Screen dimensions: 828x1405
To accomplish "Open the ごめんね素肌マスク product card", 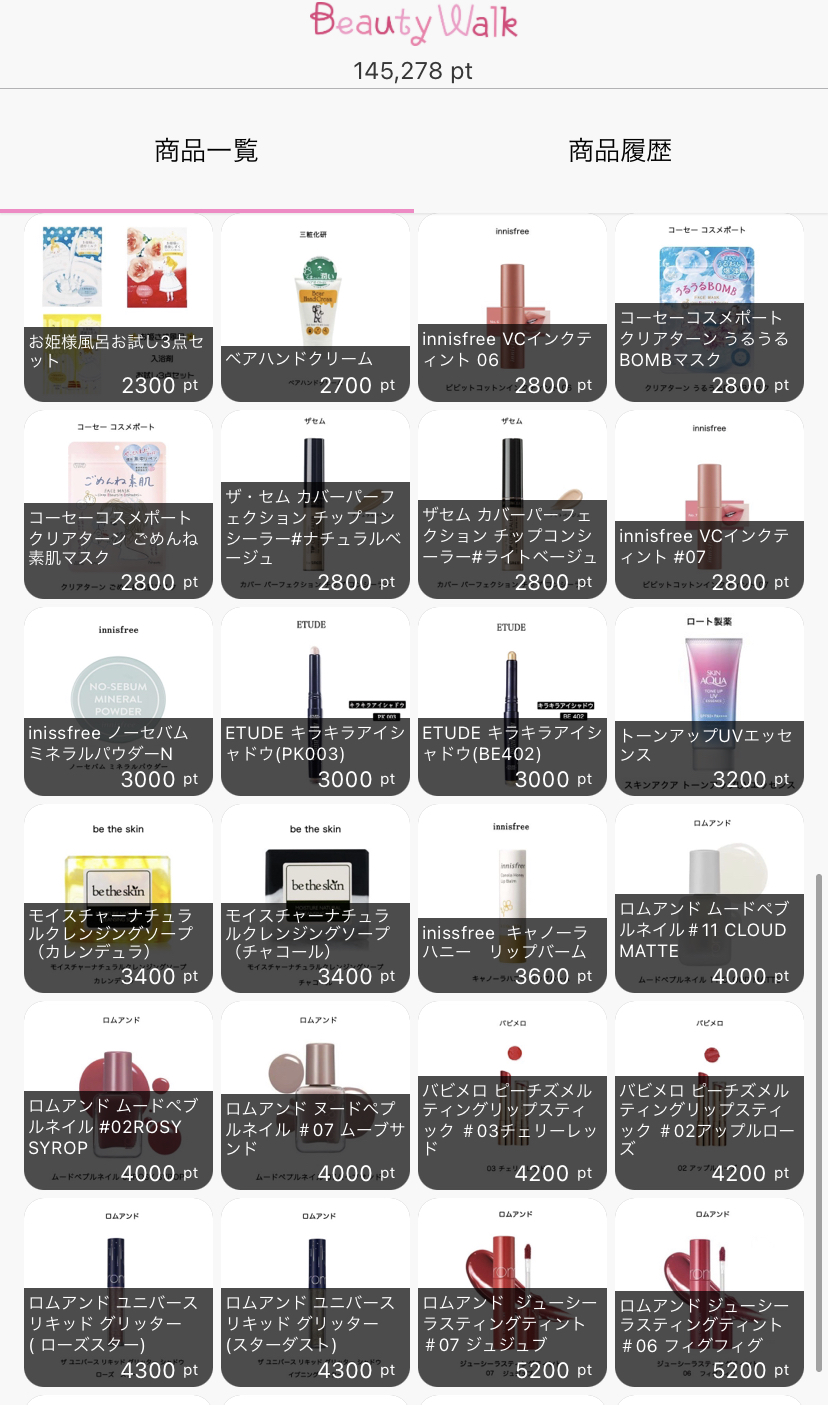I will [118, 504].
